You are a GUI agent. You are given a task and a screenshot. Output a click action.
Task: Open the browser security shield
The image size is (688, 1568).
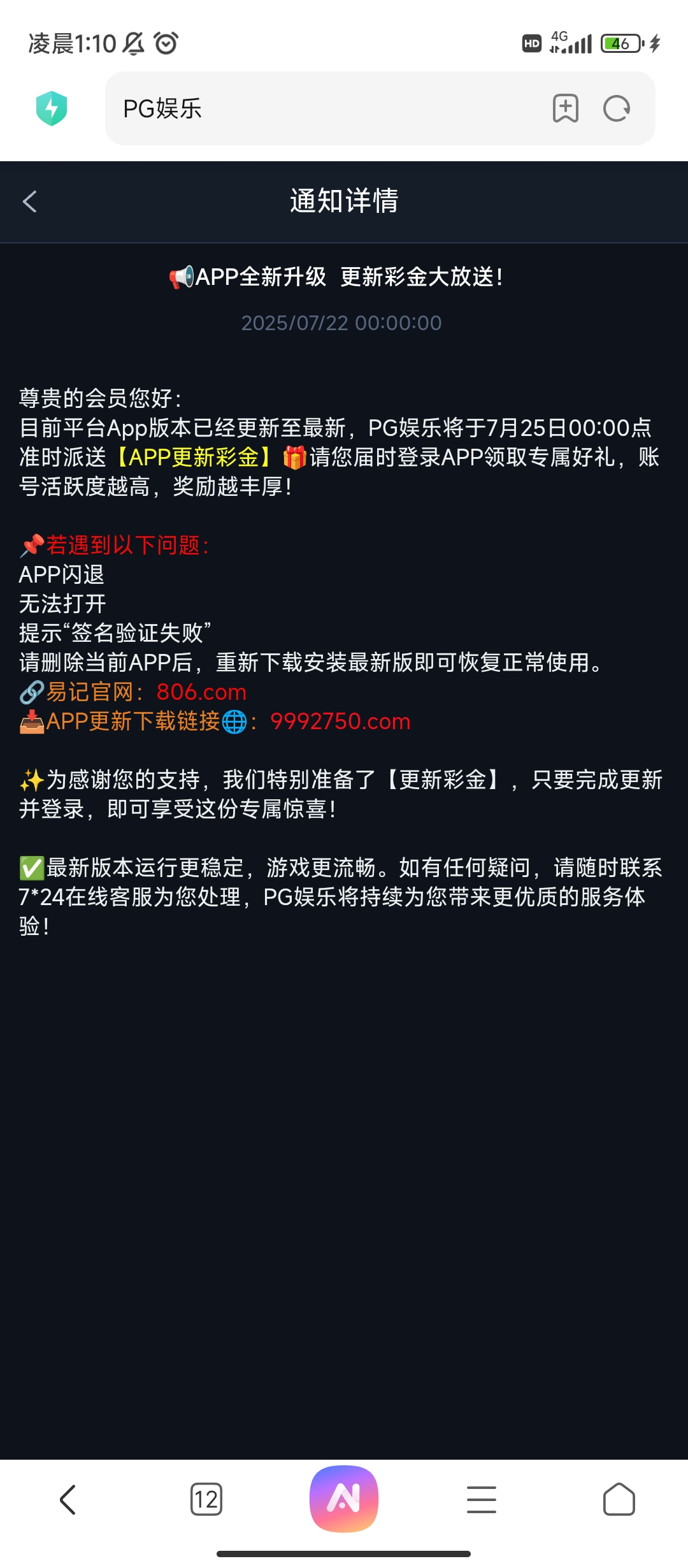(52, 108)
